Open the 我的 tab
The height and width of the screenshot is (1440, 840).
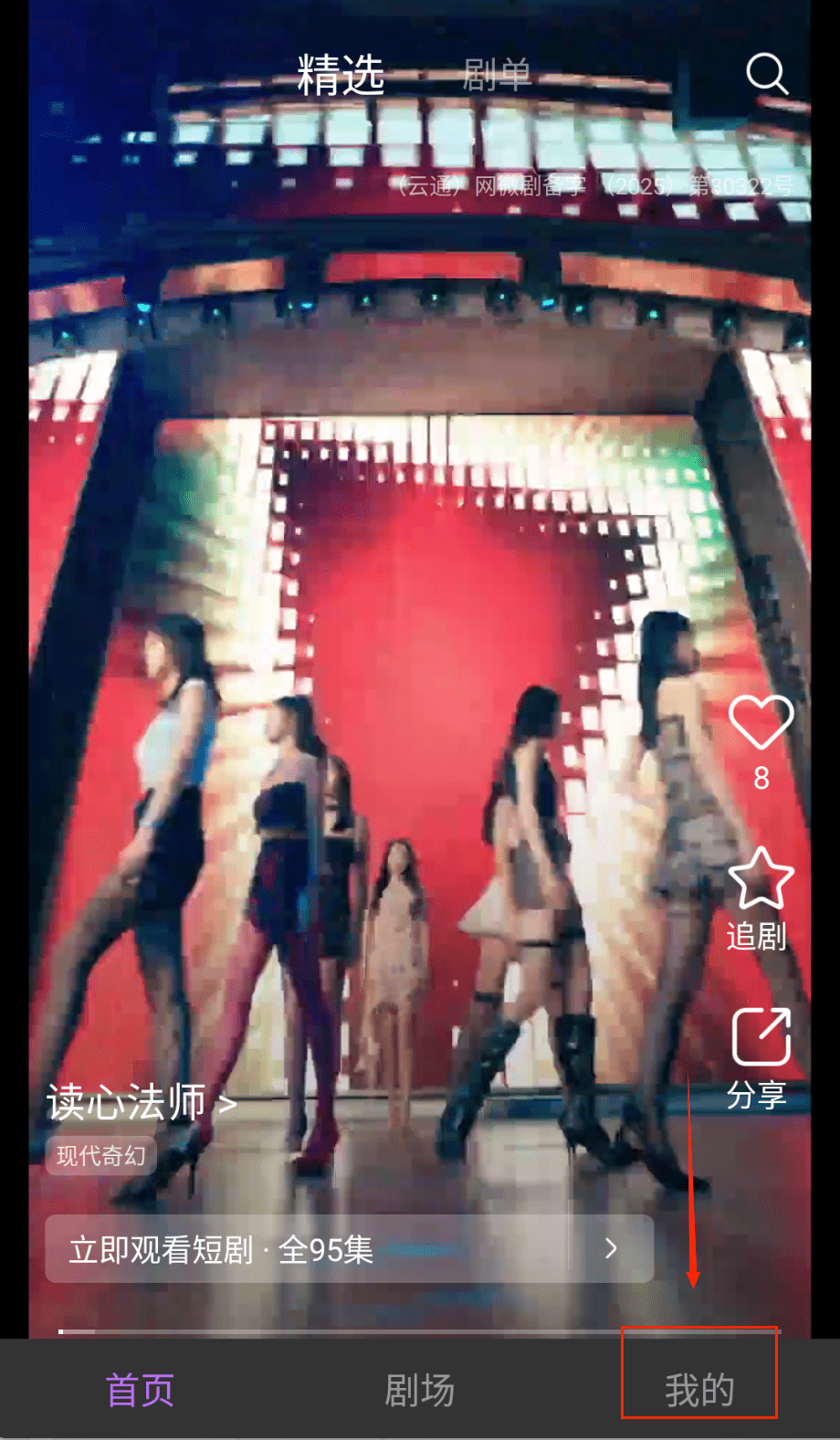699,1390
